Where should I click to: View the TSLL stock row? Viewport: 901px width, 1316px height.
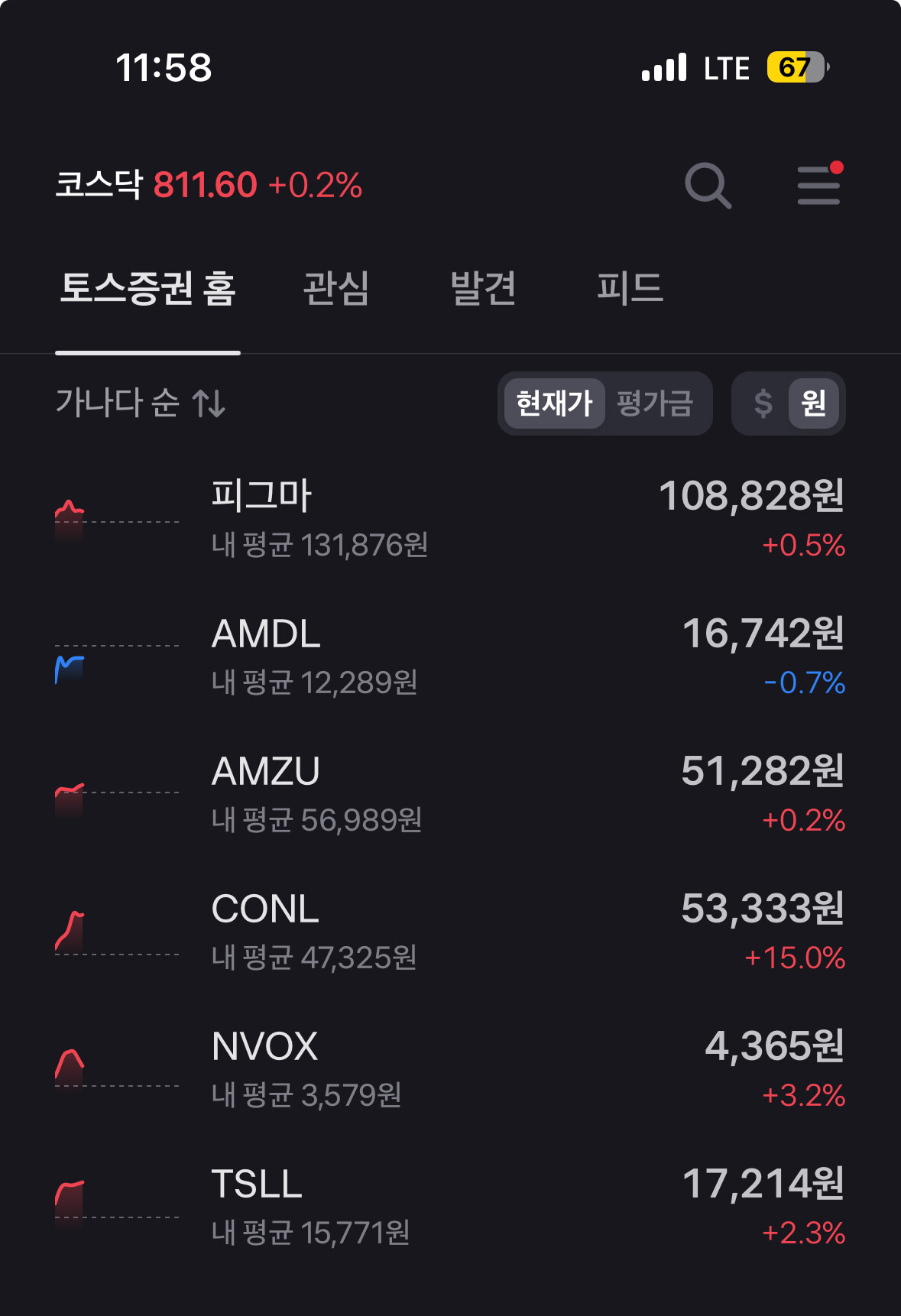click(x=450, y=1207)
